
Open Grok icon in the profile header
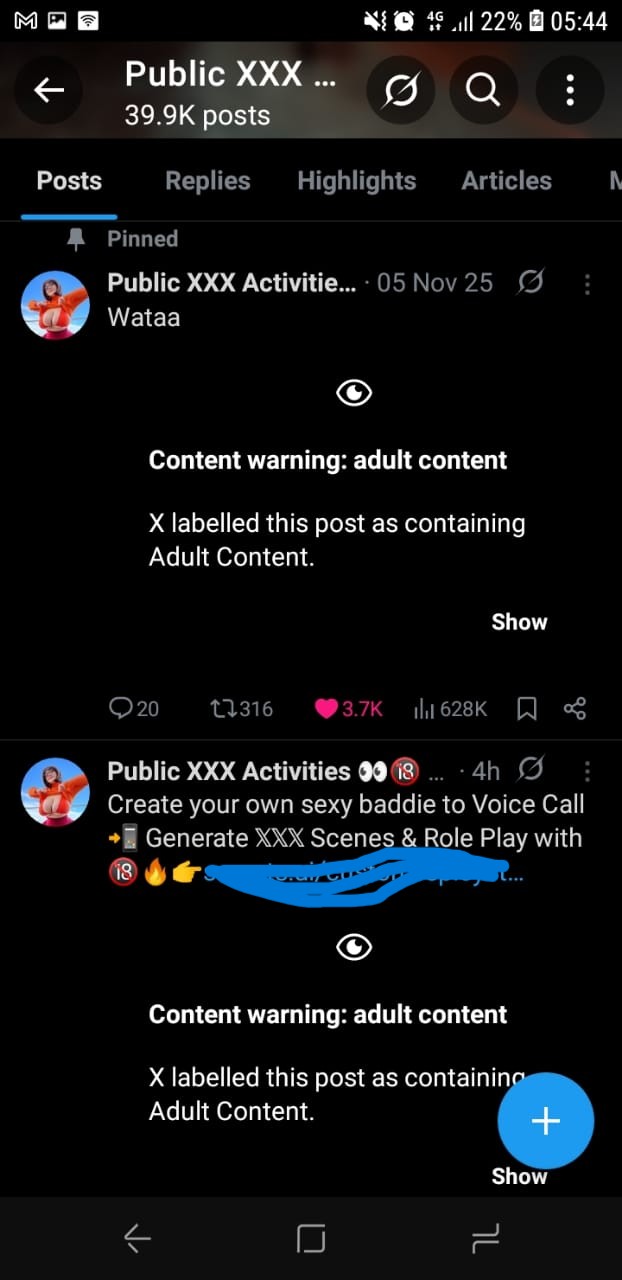point(401,91)
